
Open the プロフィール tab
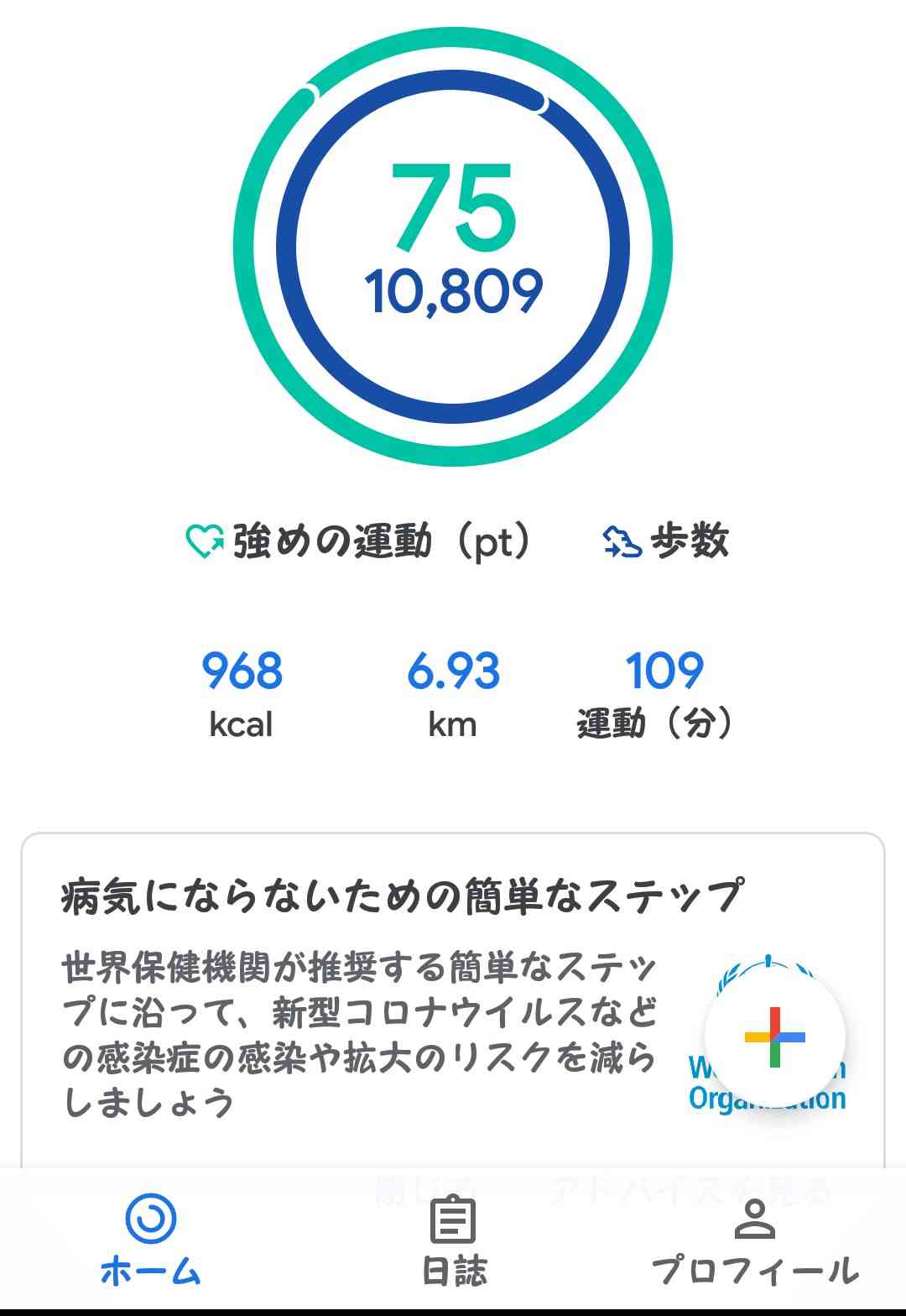(755, 1242)
